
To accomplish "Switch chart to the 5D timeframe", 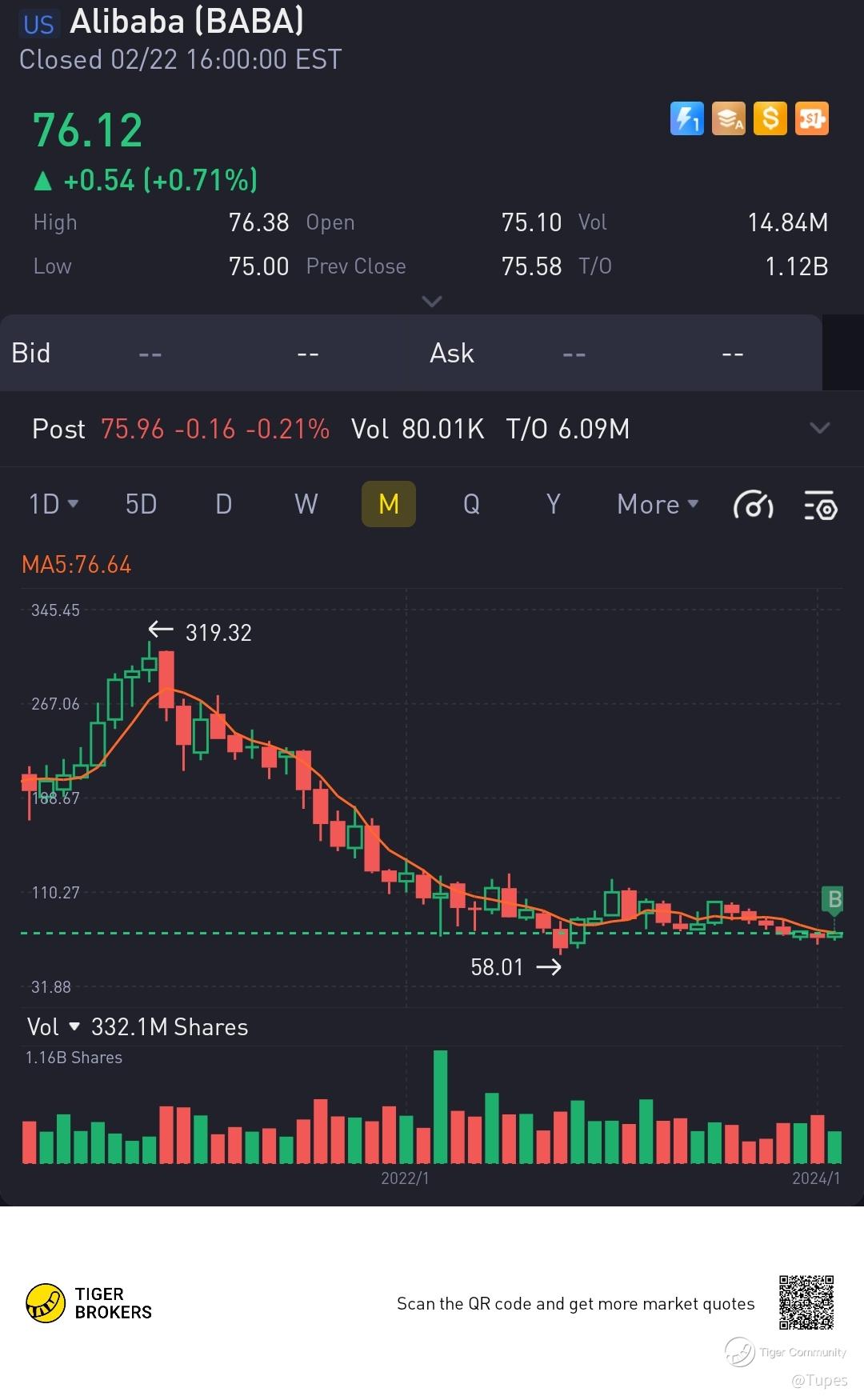I will coord(141,504).
